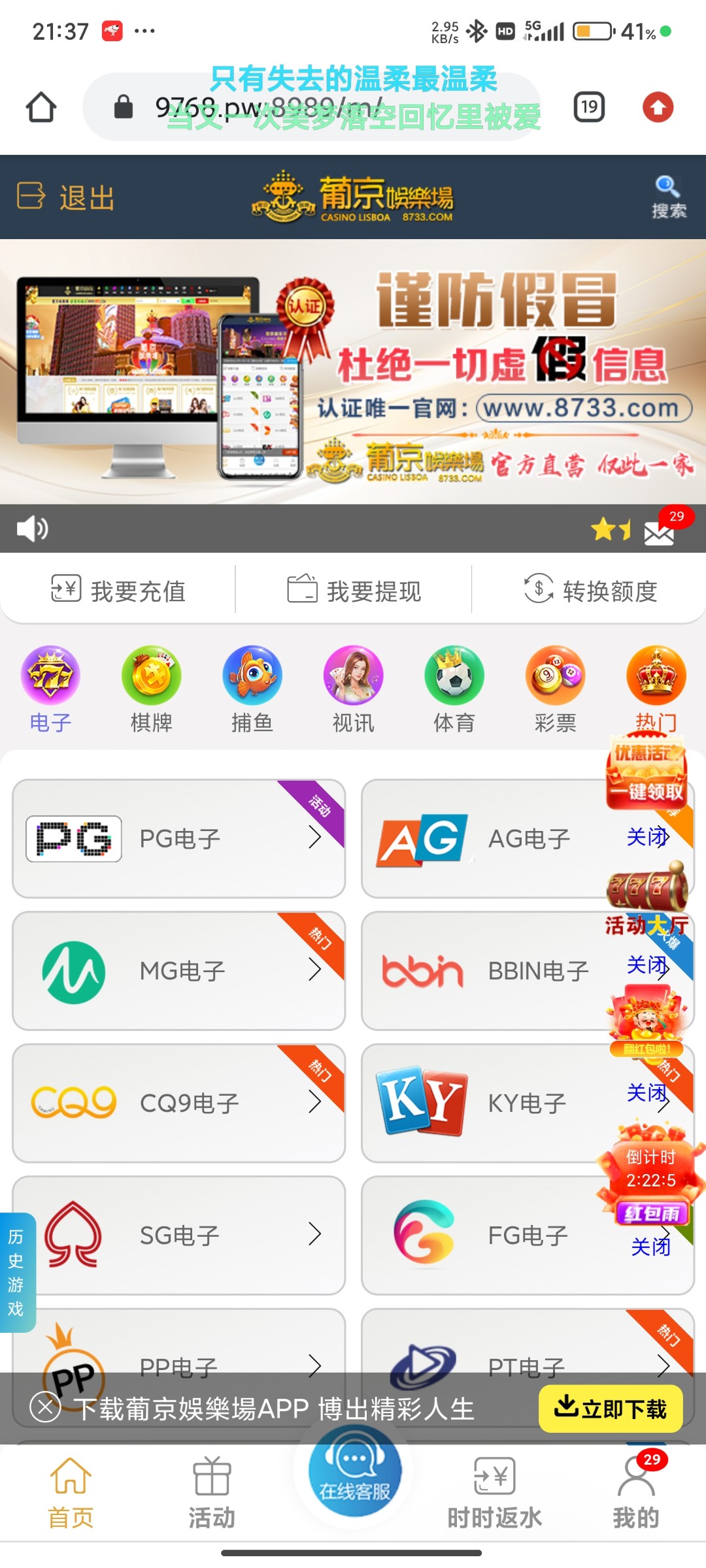Screen dimensions: 706x1568
Task: Contact 在线客服 support
Action: 354,1473
